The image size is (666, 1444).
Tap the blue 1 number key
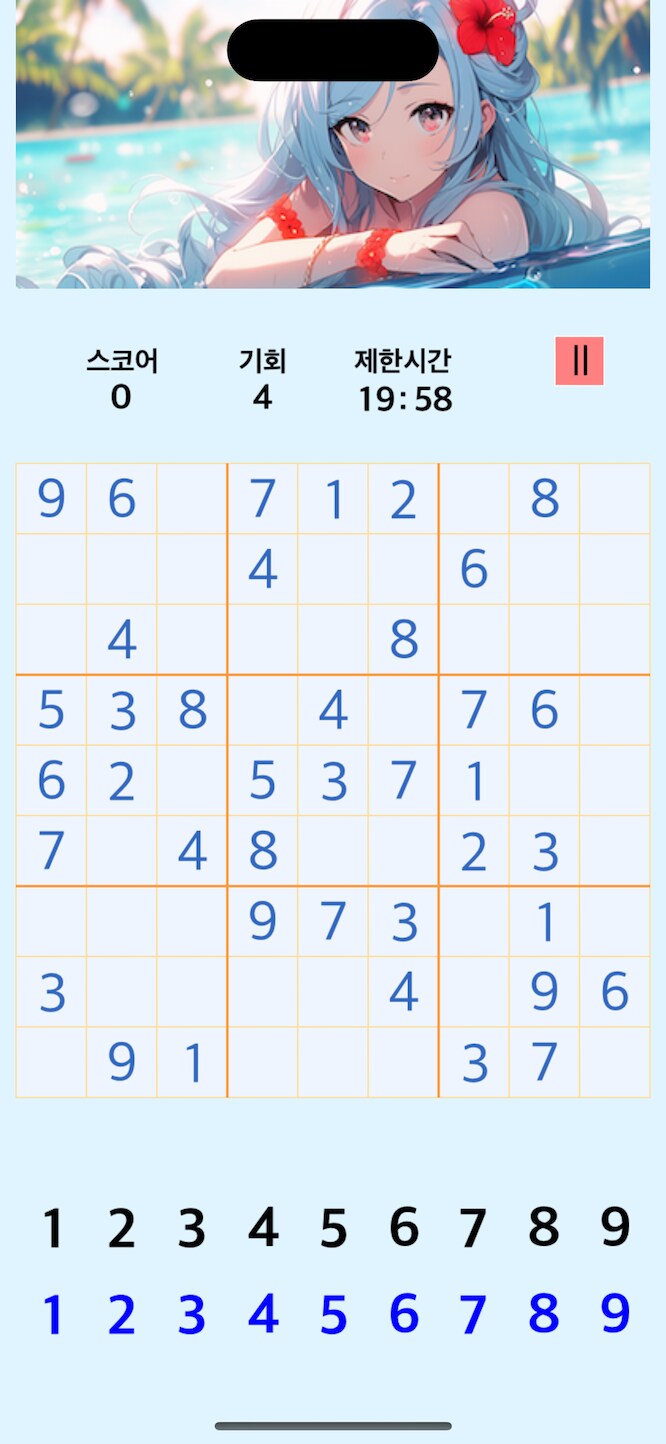[x=52, y=1315]
